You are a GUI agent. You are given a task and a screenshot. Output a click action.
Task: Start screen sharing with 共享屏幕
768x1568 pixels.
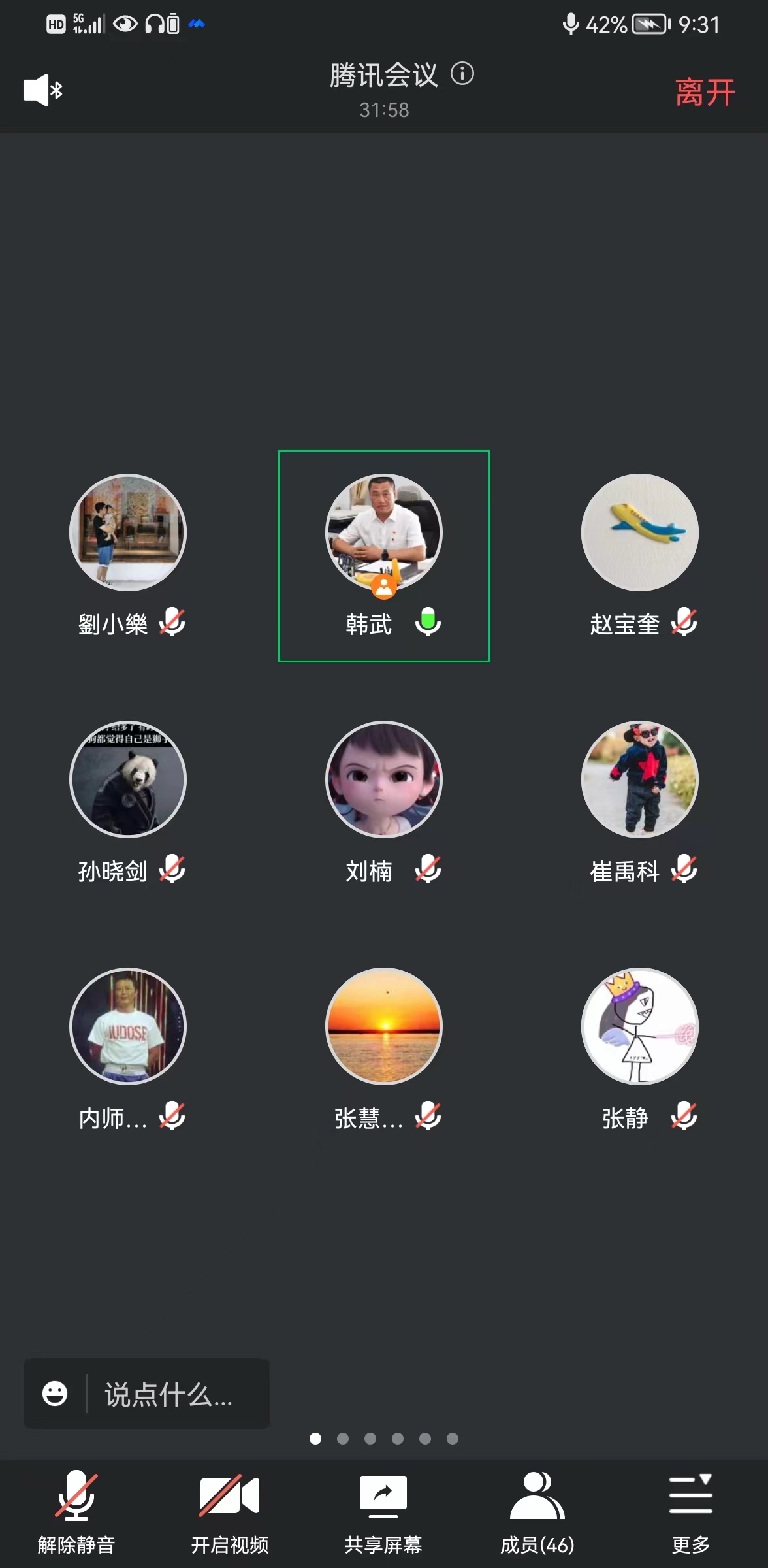(x=383, y=1511)
